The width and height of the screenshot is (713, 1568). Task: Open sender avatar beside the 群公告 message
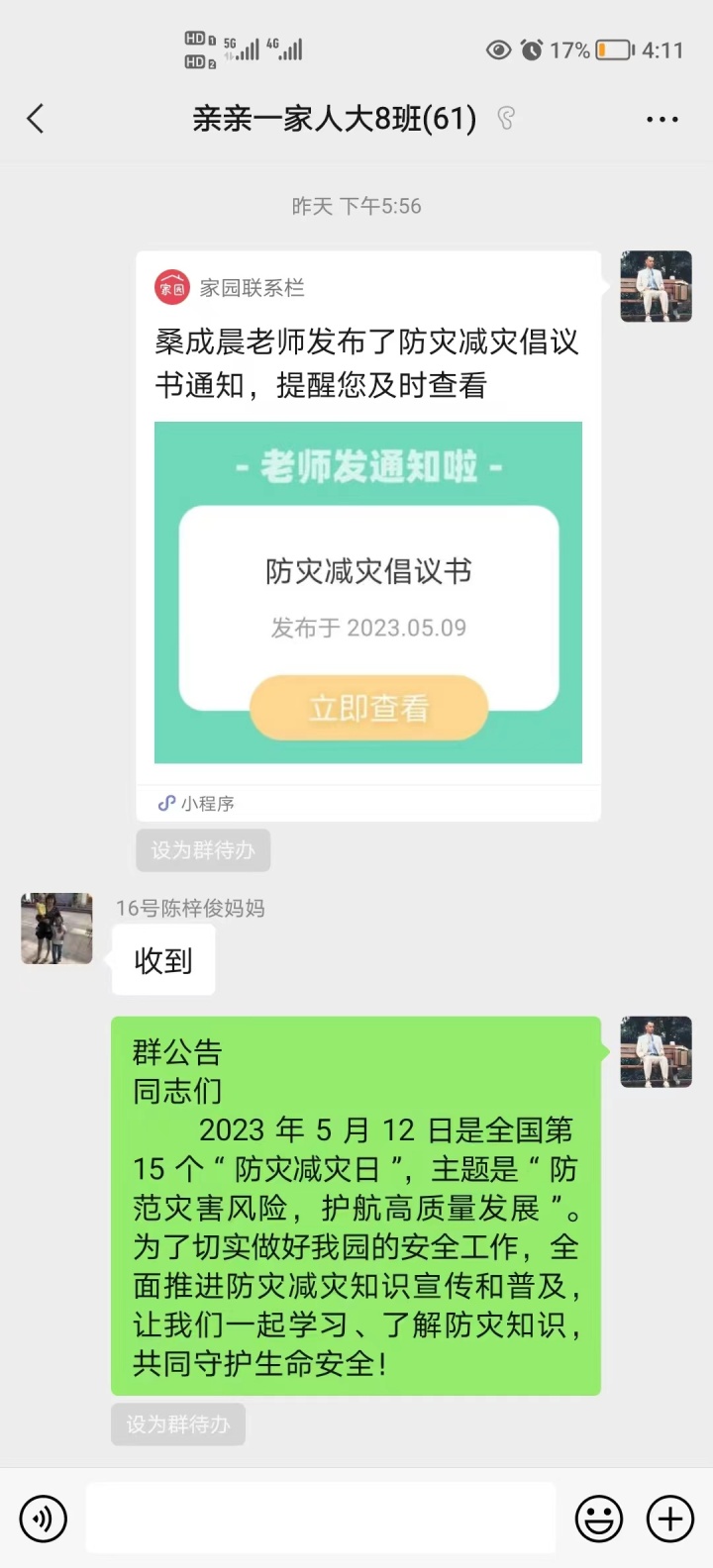[656, 1052]
